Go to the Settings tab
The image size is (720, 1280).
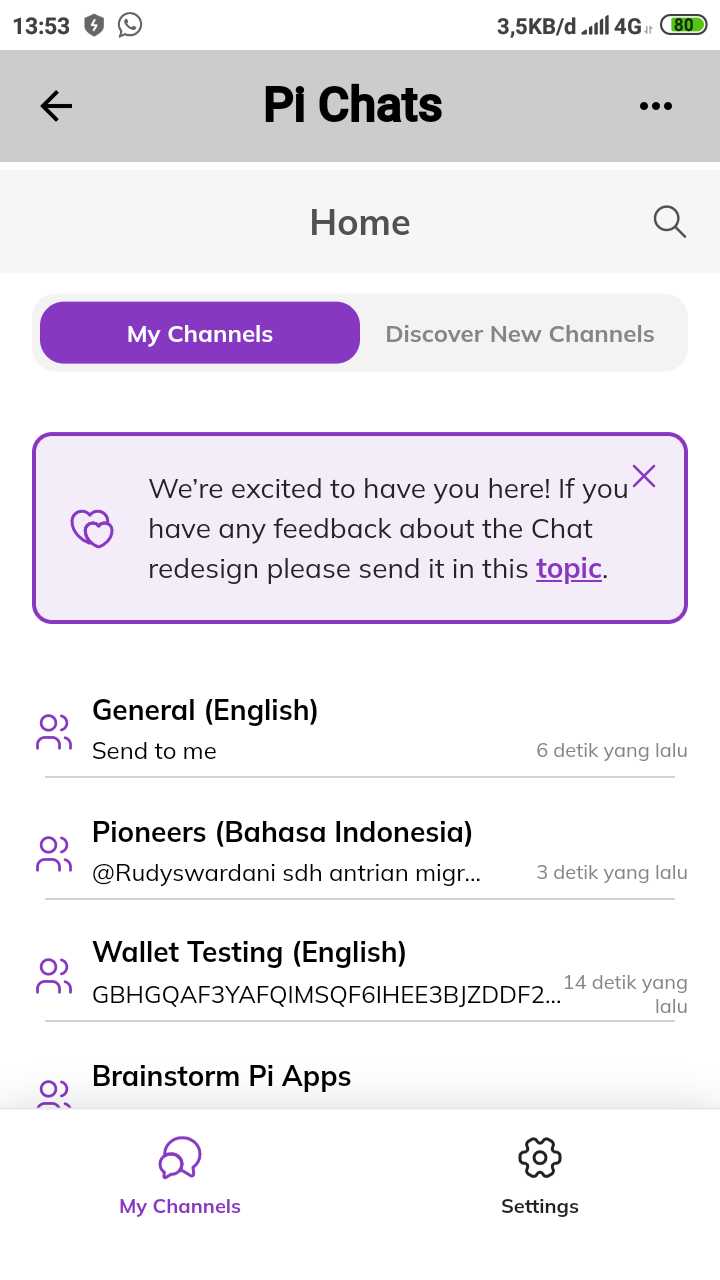539,1175
